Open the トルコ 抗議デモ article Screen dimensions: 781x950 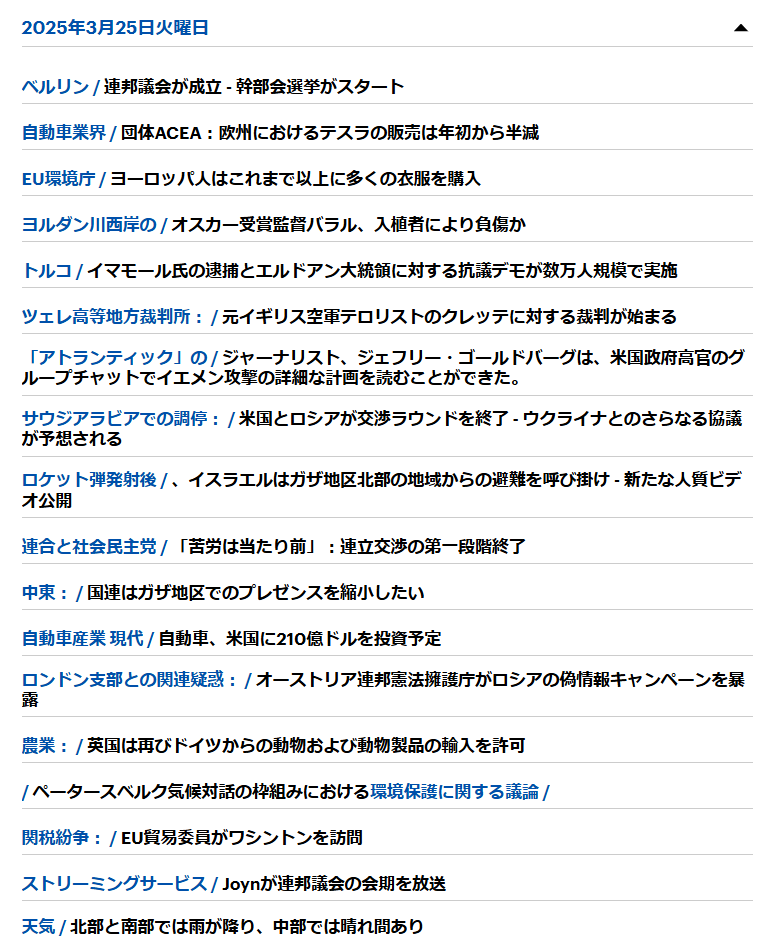click(x=350, y=271)
